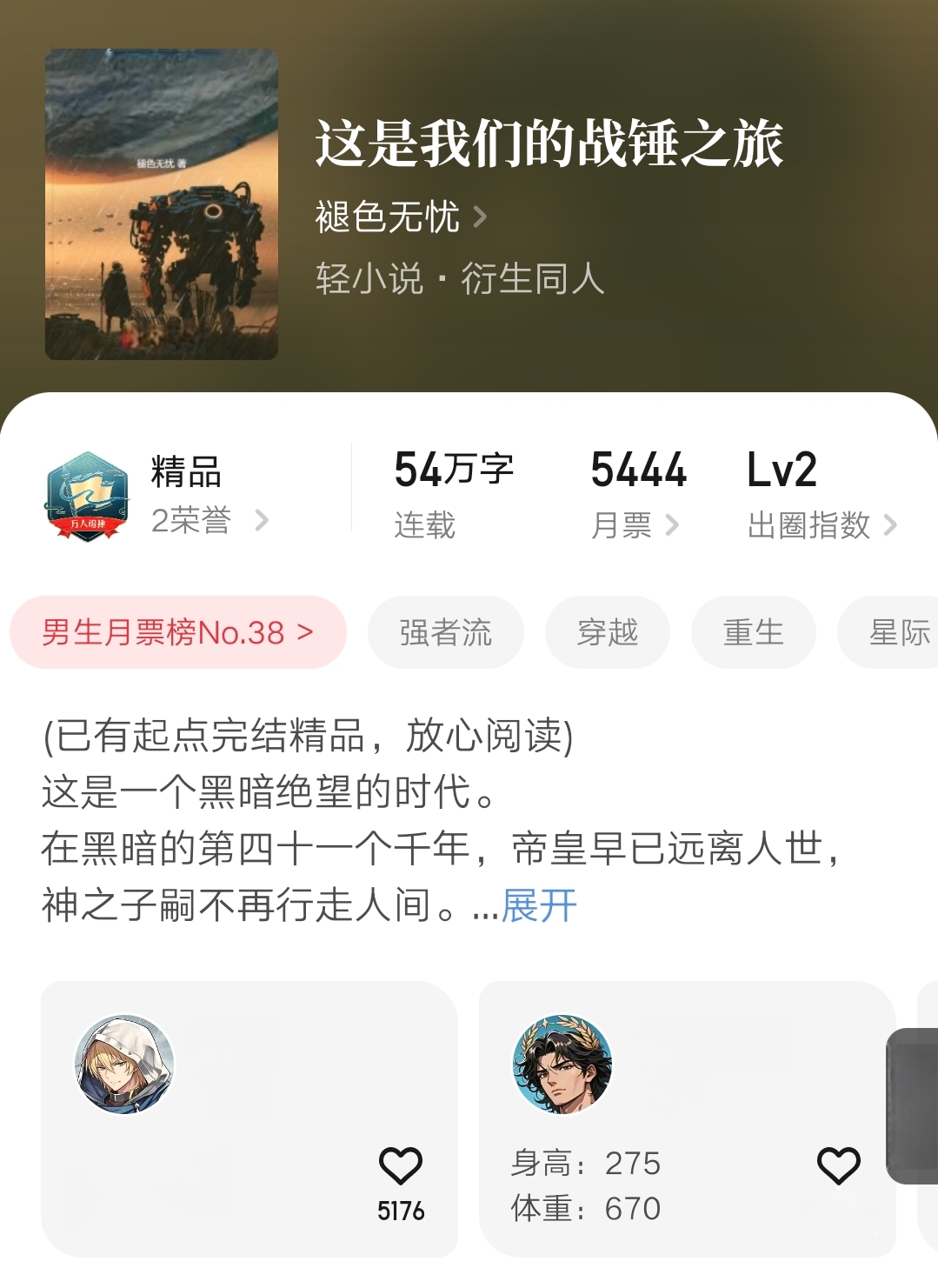This screenshot has width=938, height=1288.
Task: Like the hooded character with 5176 likes
Action: [400, 1167]
